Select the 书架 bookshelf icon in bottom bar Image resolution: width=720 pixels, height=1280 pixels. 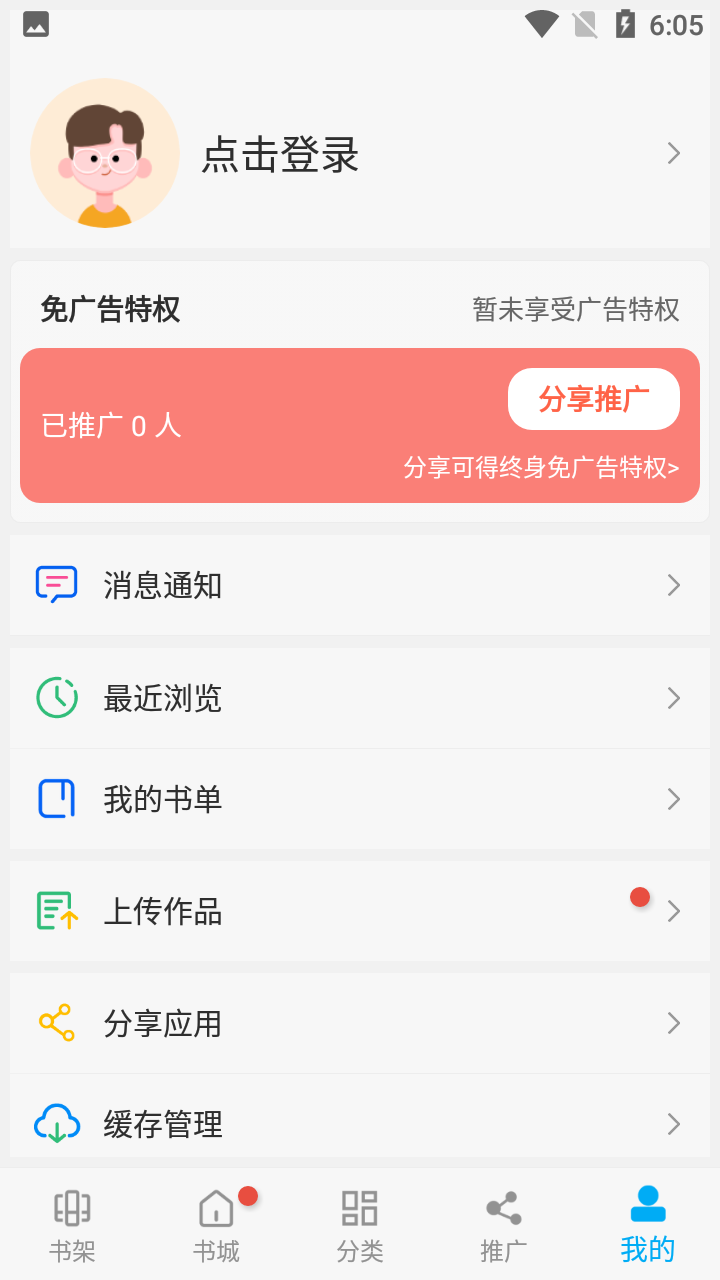pos(71,1207)
